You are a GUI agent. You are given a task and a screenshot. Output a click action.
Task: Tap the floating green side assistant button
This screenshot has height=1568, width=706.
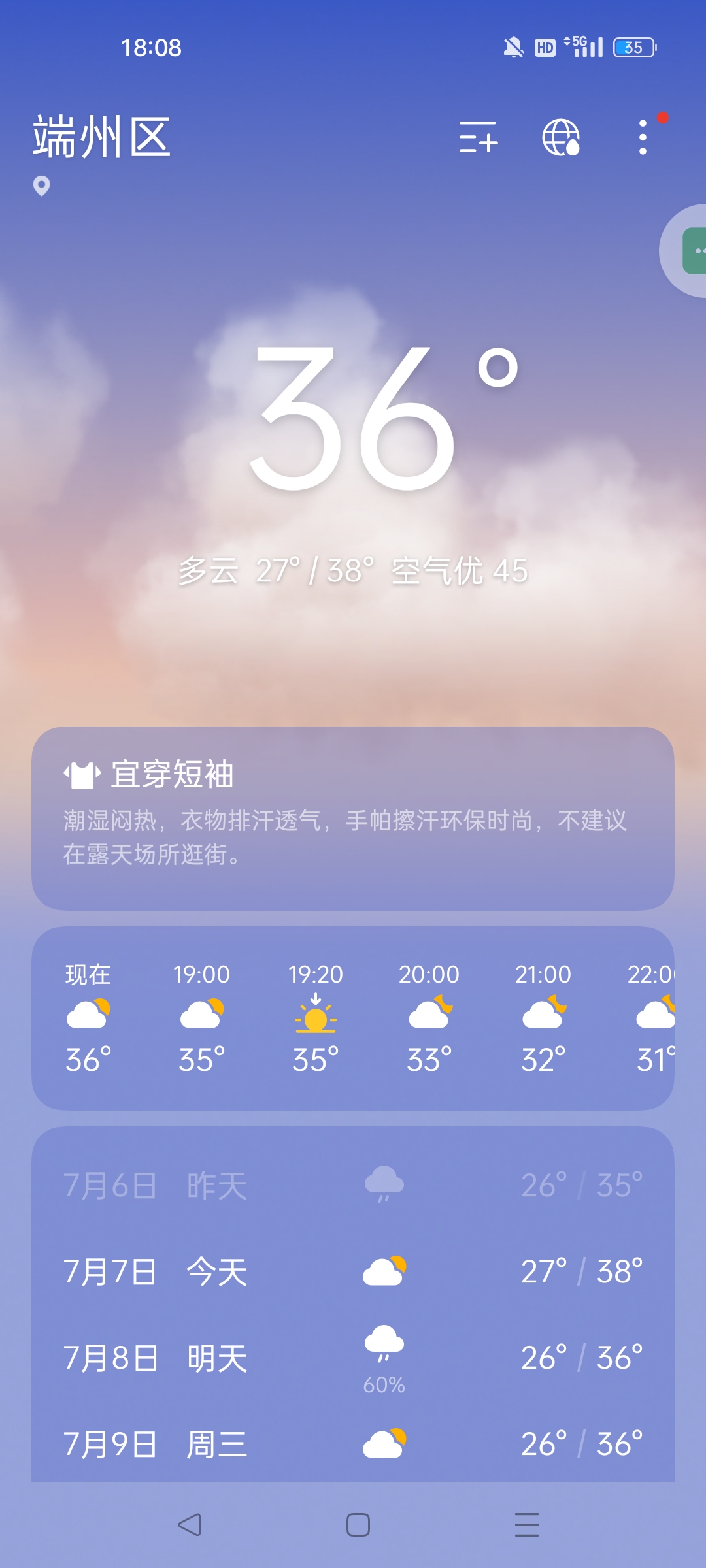pos(693,251)
